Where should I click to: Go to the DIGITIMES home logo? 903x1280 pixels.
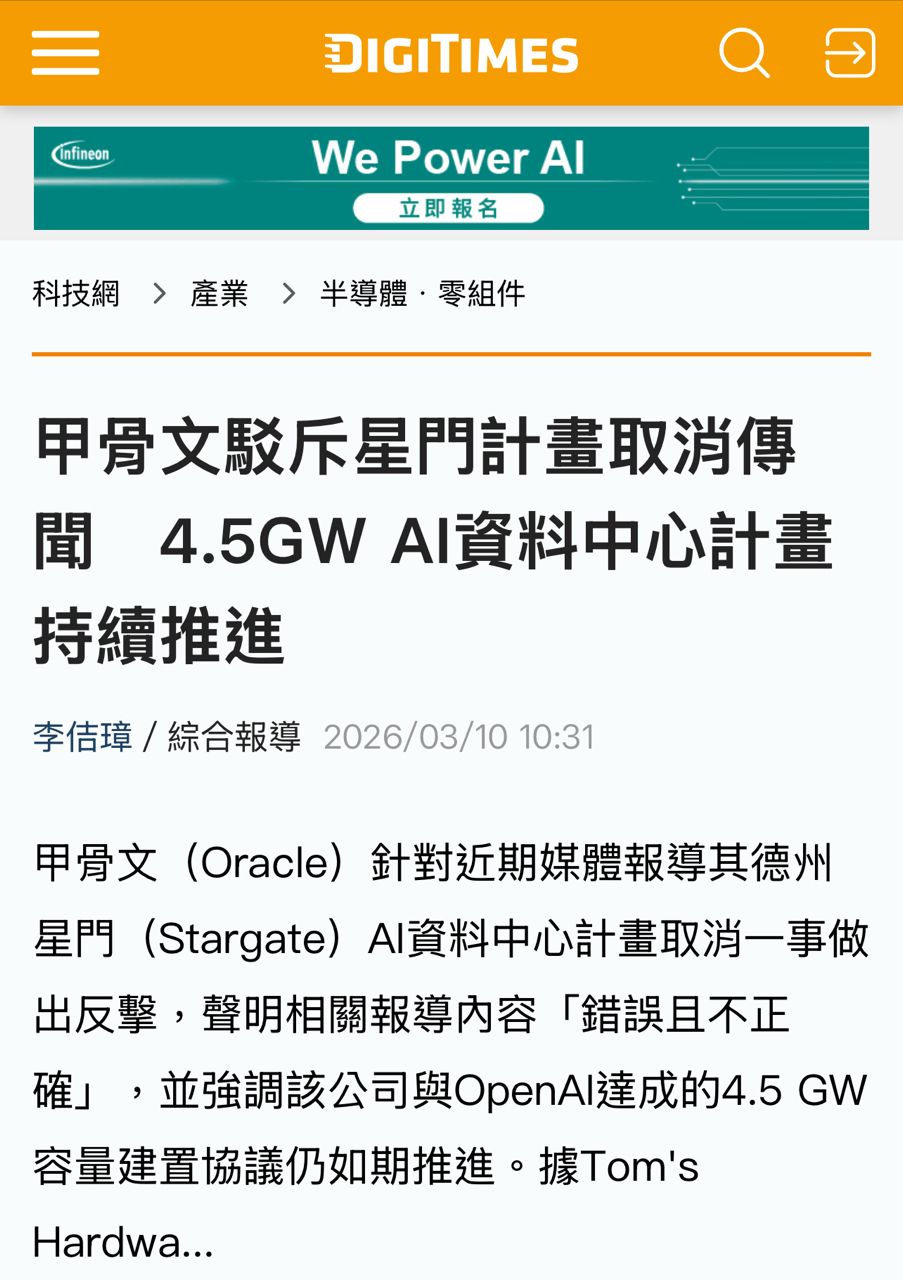tap(451, 53)
